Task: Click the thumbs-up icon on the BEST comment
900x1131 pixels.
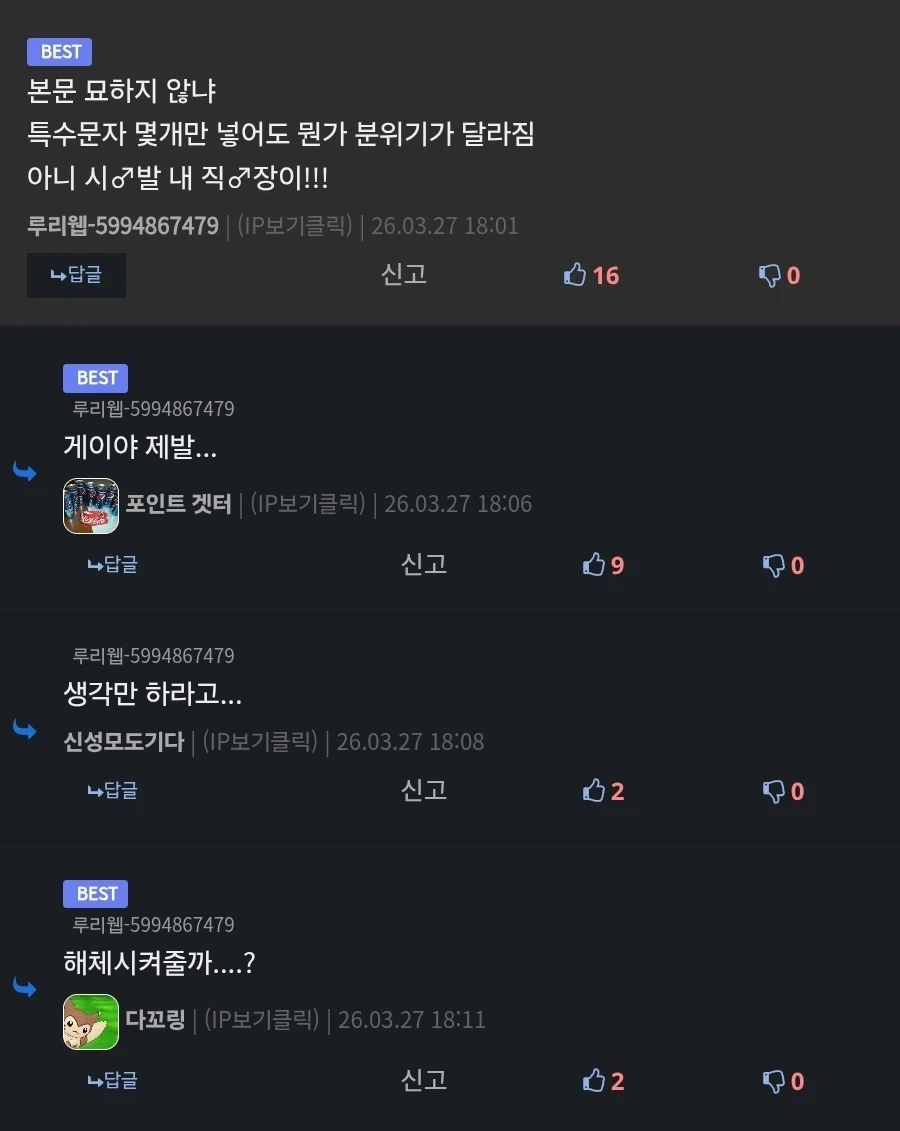Action: [x=577, y=275]
